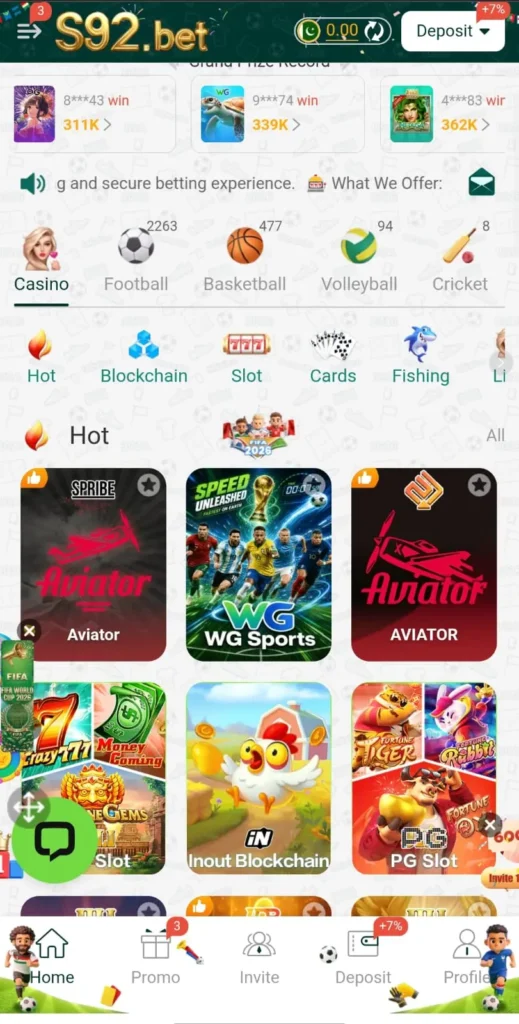
Task: View All hot games
Action: 495,436
